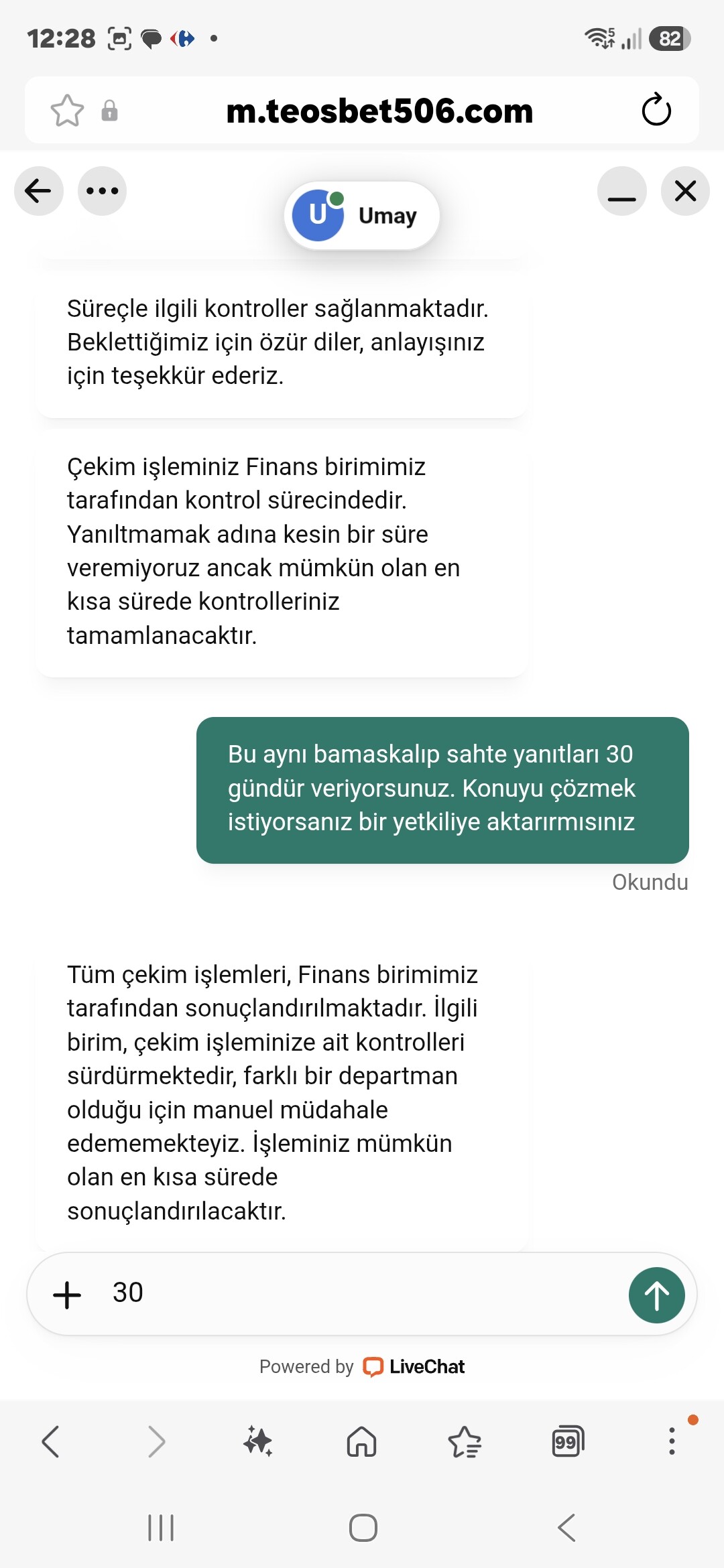Open the browser's AI sparkle tool
Image resolution: width=724 pixels, height=1568 pixels.
click(258, 1441)
